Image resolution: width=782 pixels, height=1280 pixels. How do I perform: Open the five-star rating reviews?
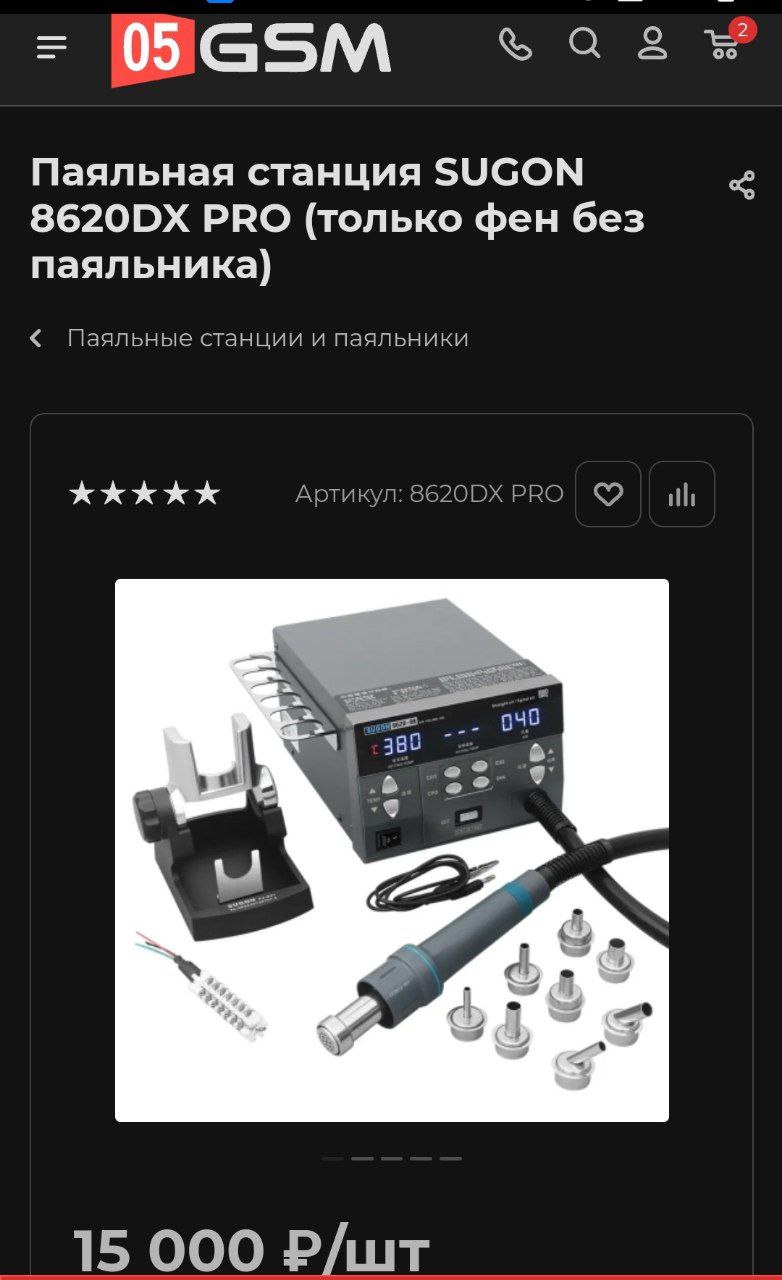(144, 494)
